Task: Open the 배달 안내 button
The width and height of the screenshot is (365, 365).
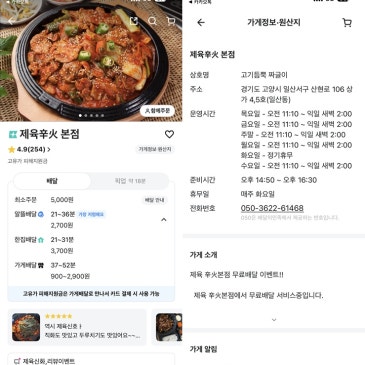Action: click(x=154, y=200)
